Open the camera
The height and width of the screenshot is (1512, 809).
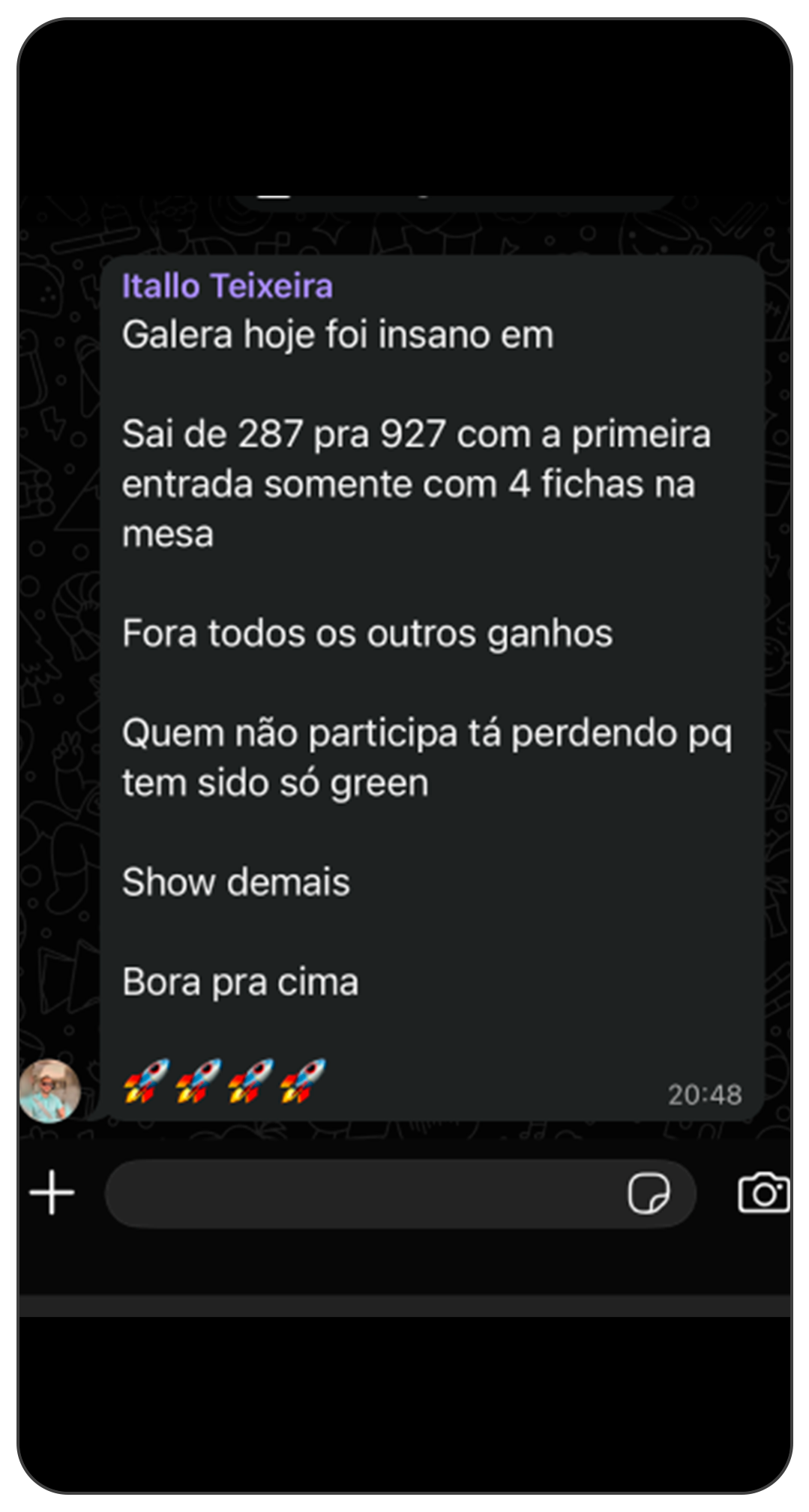pos(763,1193)
